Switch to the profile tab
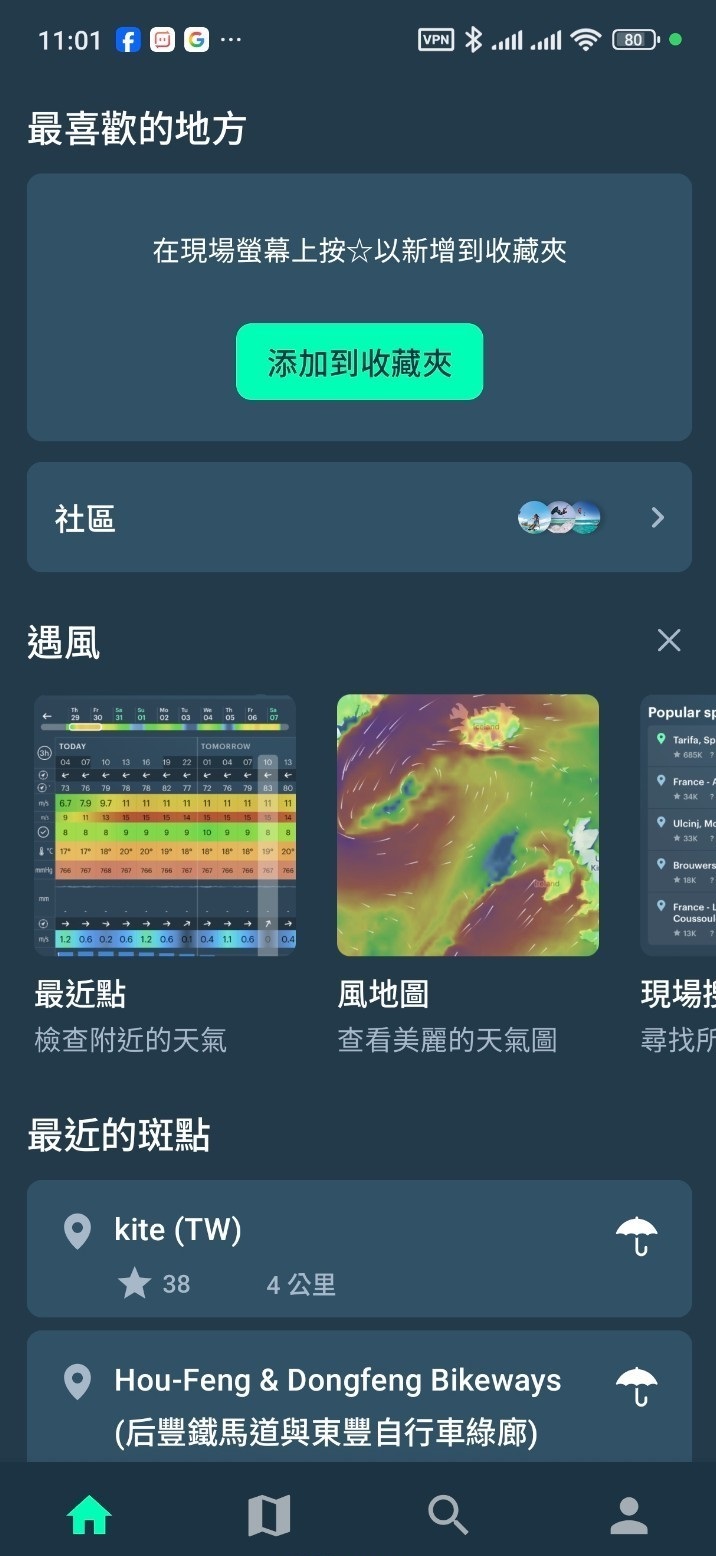 pos(629,1516)
